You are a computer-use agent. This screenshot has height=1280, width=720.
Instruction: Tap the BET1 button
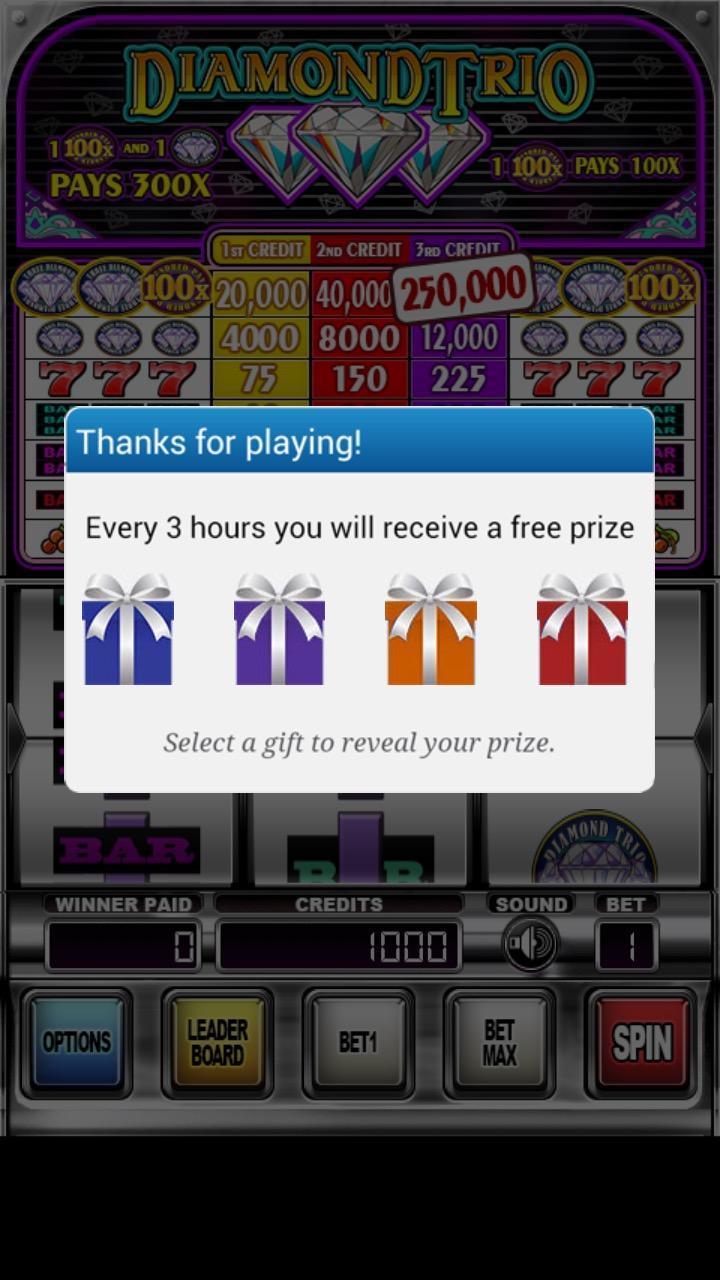click(x=358, y=1043)
